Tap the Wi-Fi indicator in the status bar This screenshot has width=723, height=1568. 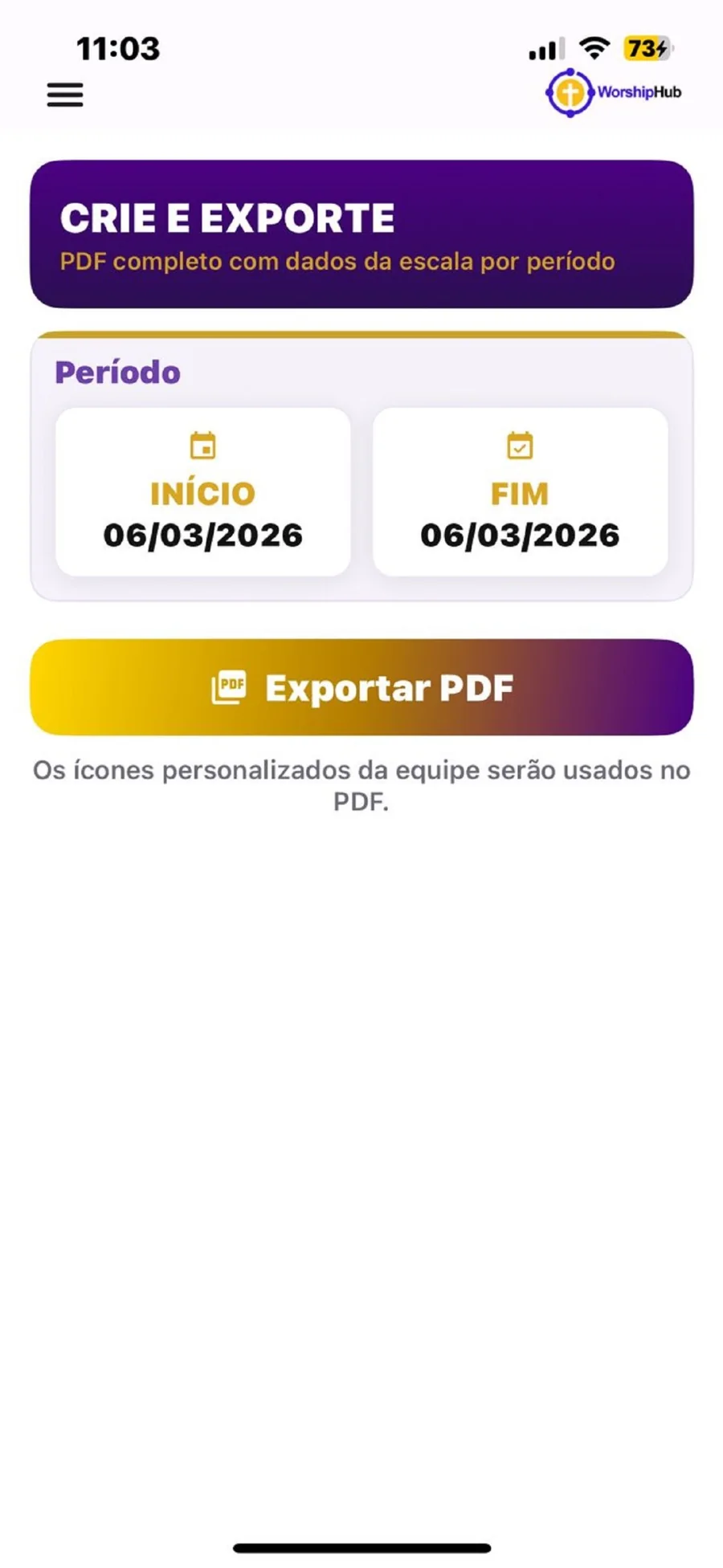pyautogui.click(x=593, y=47)
